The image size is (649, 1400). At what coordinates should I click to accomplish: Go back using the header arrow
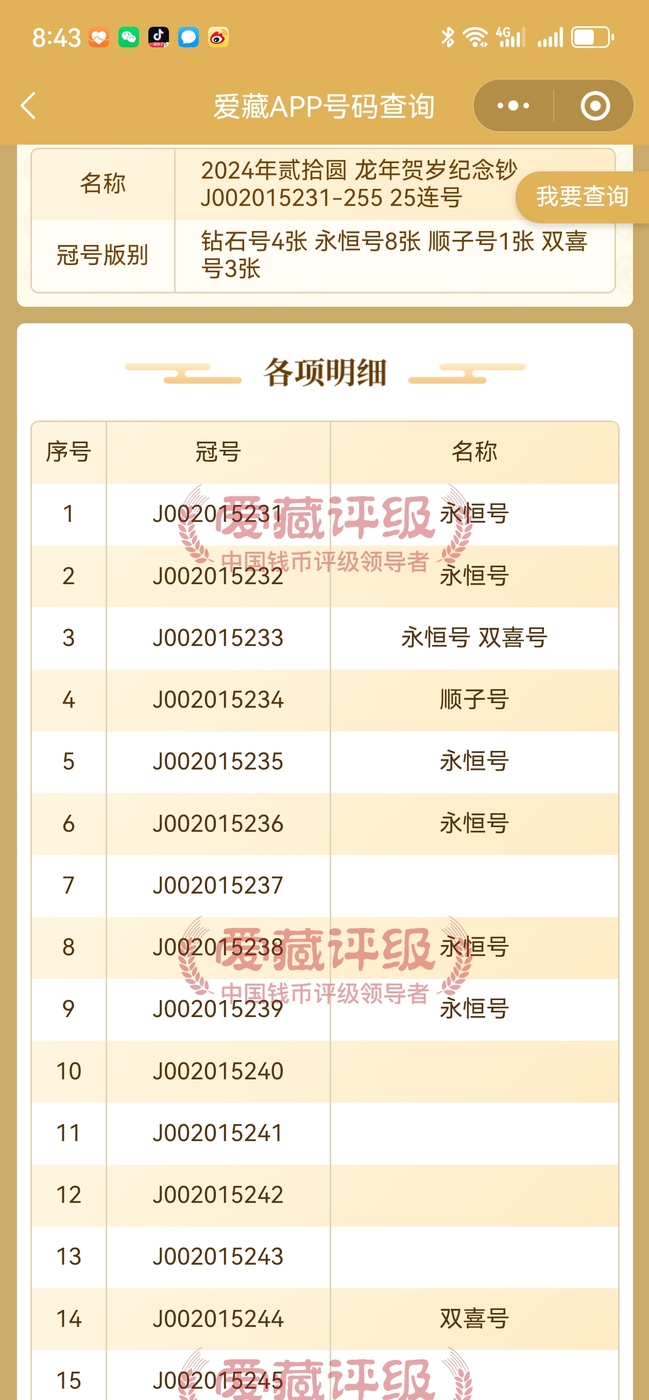click(x=28, y=106)
